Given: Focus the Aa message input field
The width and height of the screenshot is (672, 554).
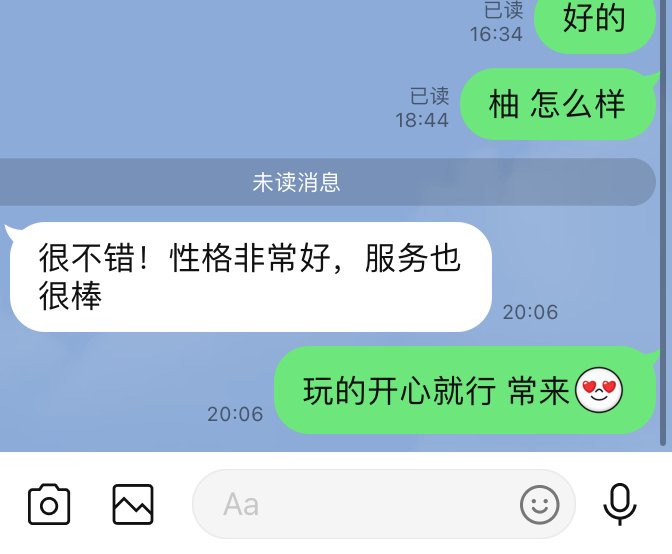Looking at the screenshot, I should (x=350, y=504).
